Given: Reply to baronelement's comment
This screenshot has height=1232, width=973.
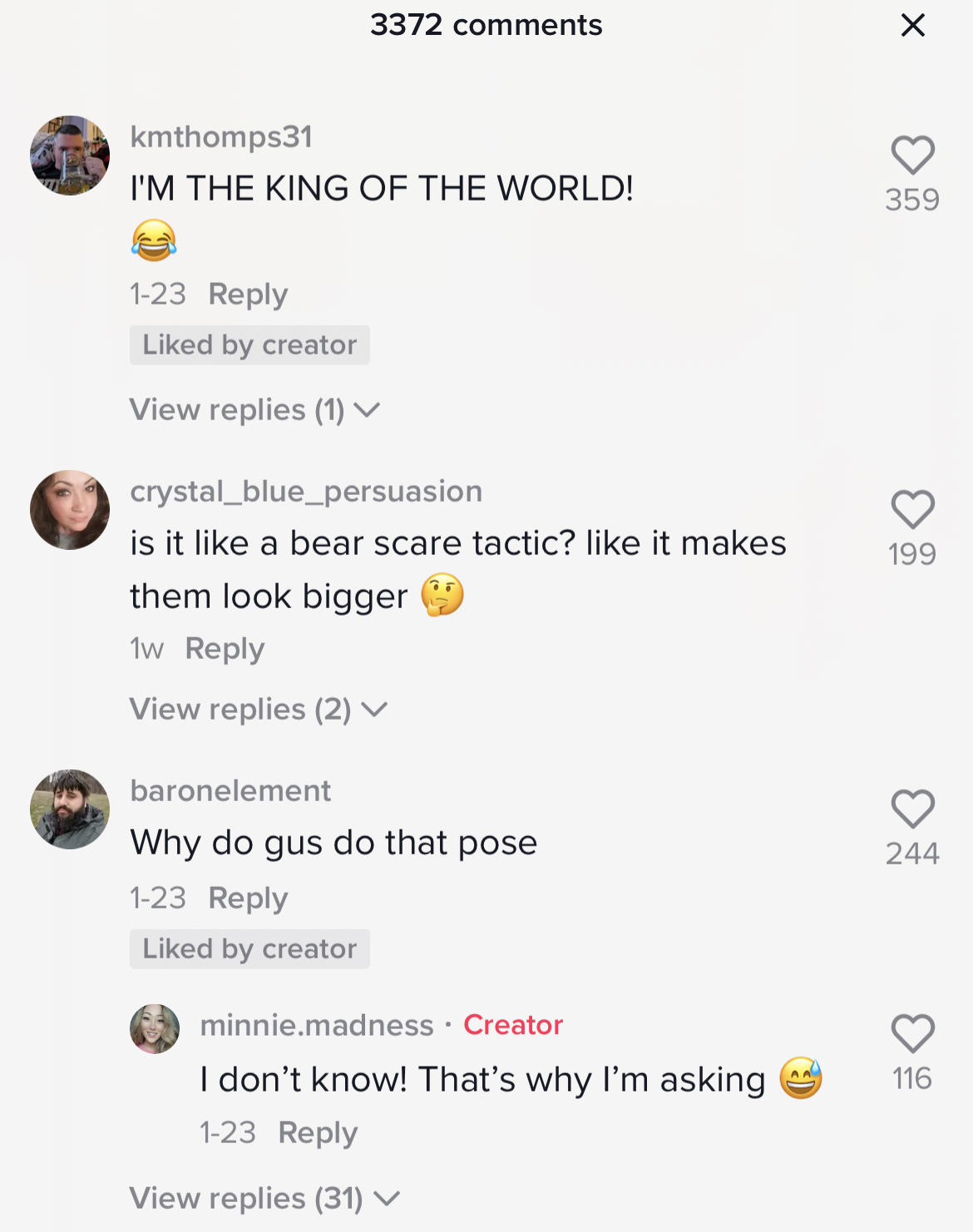Looking at the screenshot, I should (248, 898).
